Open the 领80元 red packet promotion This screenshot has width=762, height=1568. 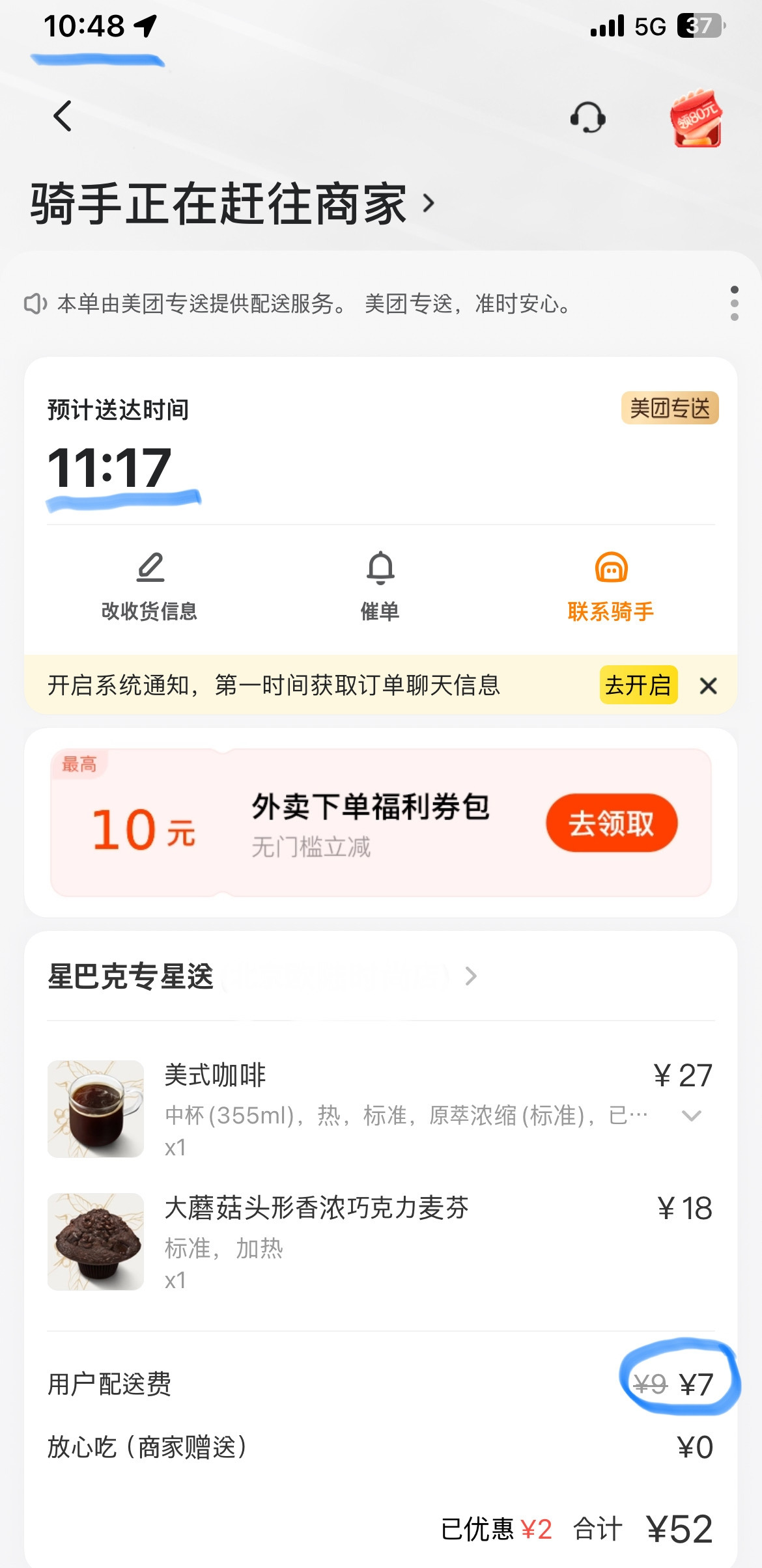click(x=696, y=118)
